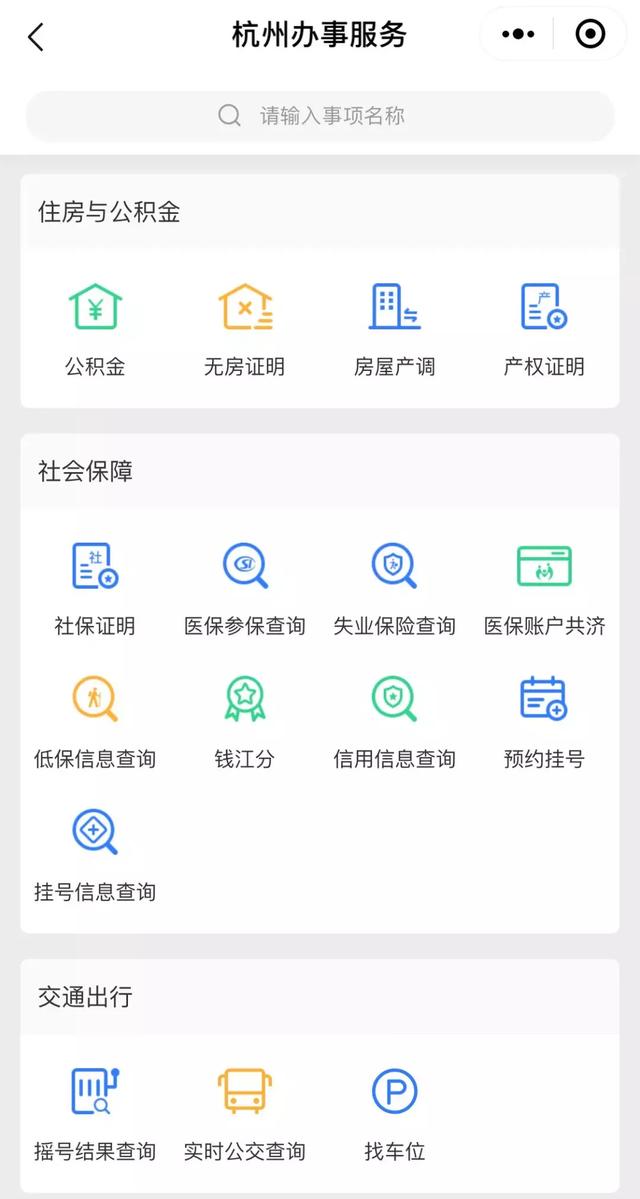Tap the 请输入事项名称 search field
This screenshot has width=640, height=1199.
[320, 116]
